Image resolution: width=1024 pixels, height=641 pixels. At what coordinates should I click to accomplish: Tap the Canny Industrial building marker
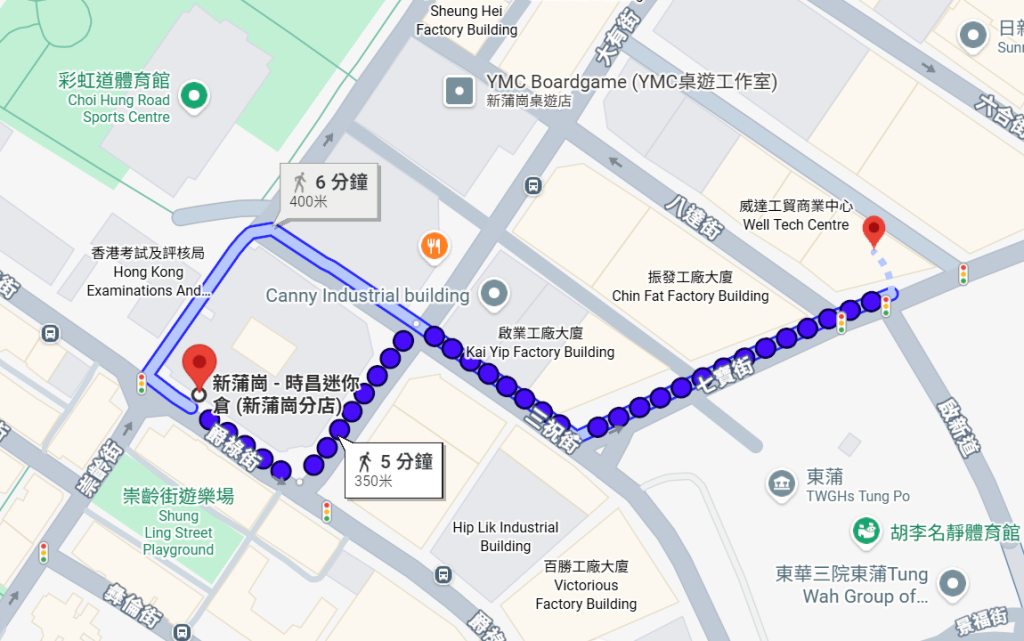[494, 294]
